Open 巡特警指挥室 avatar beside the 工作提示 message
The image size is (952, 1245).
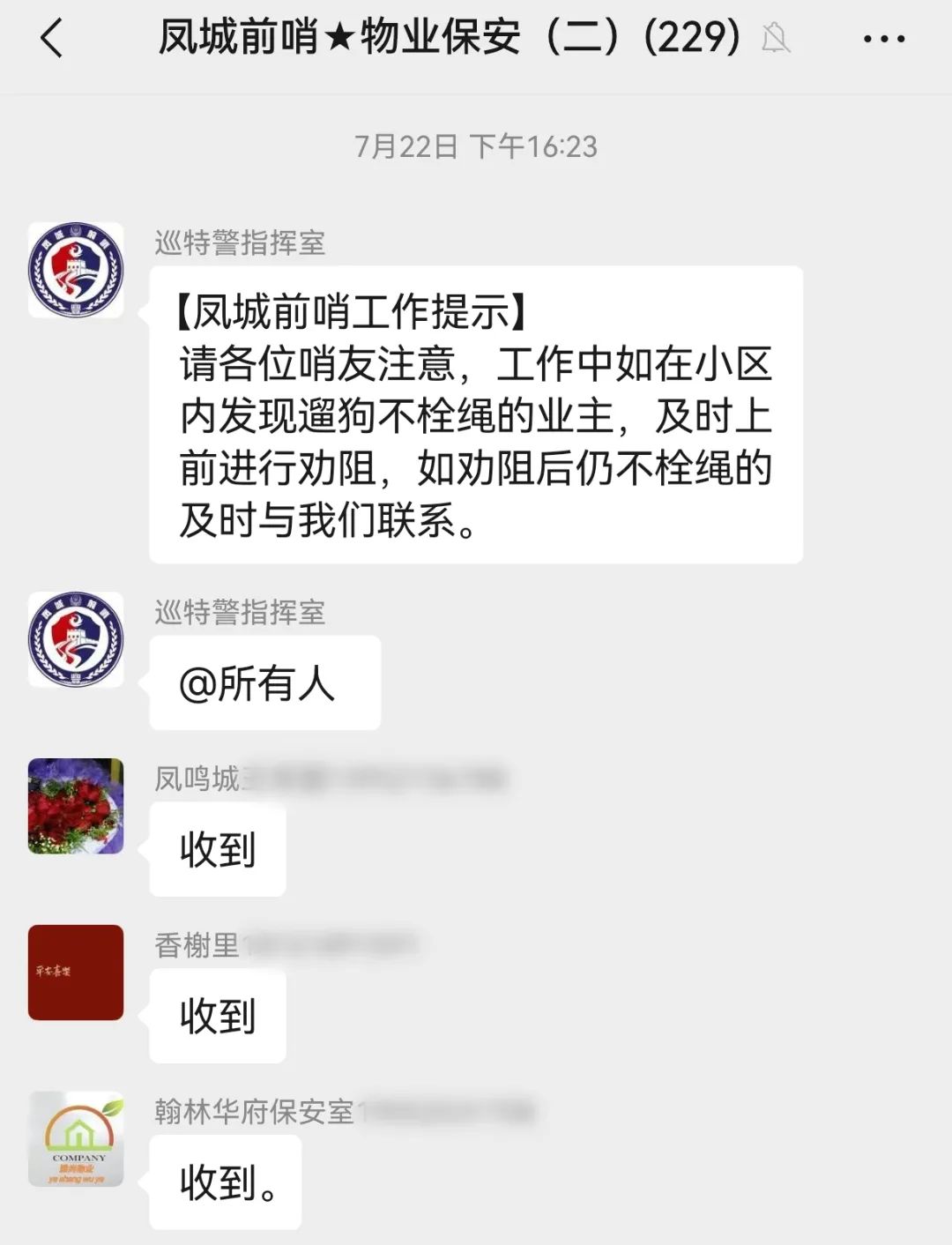coord(76,270)
